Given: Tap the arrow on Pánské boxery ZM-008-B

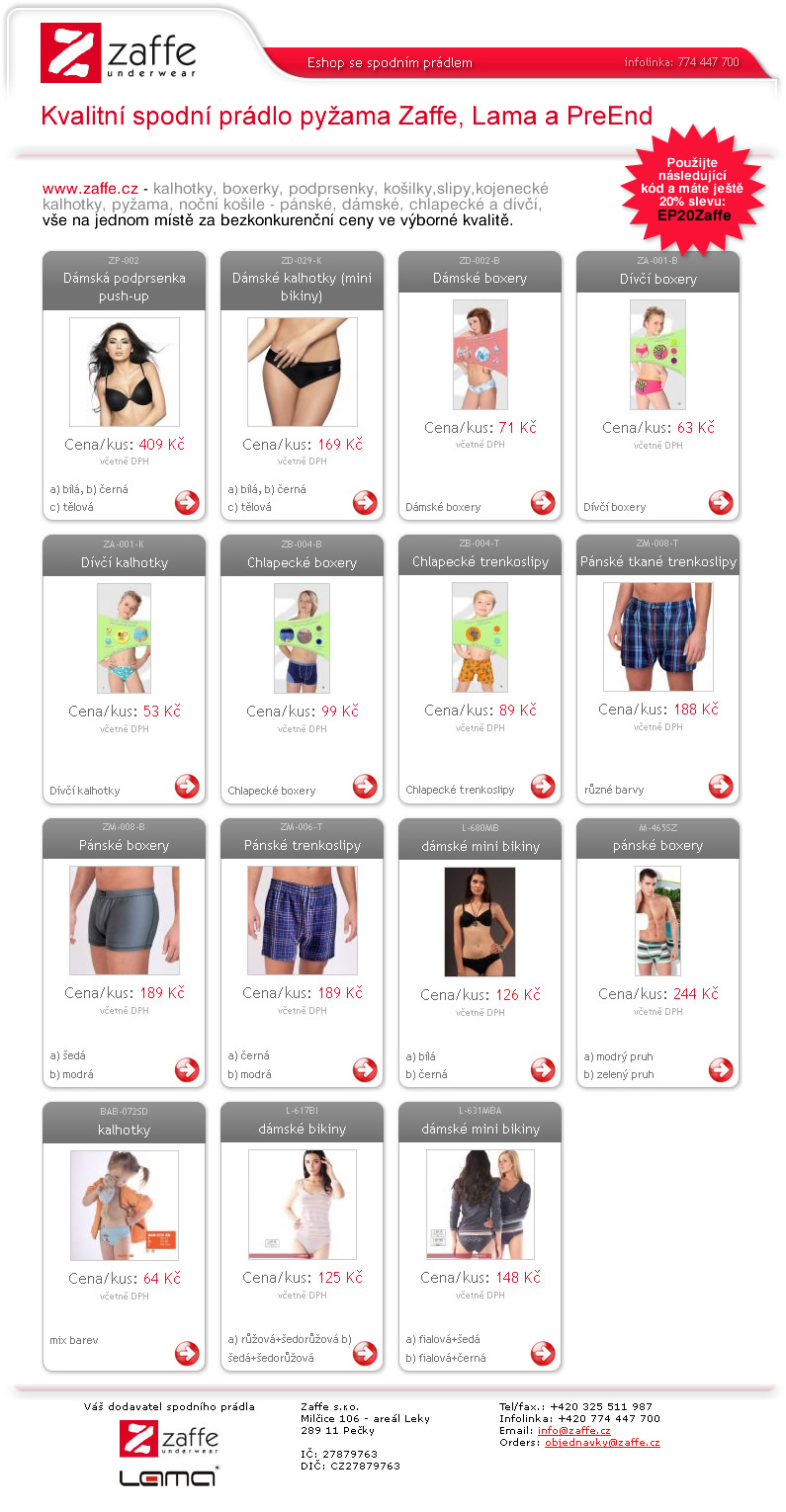Looking at the screenshot, I should click(187, 1070).
